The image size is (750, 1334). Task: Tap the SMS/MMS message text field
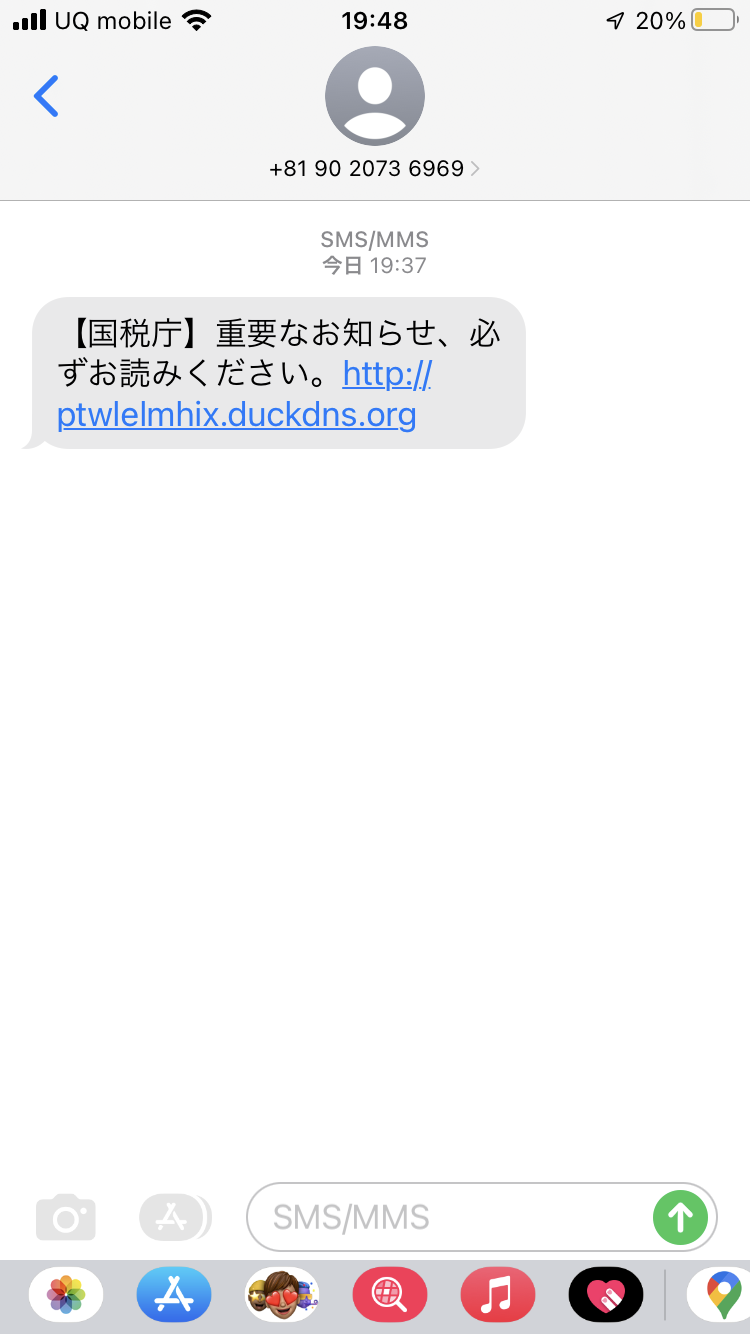point(450,1217)
